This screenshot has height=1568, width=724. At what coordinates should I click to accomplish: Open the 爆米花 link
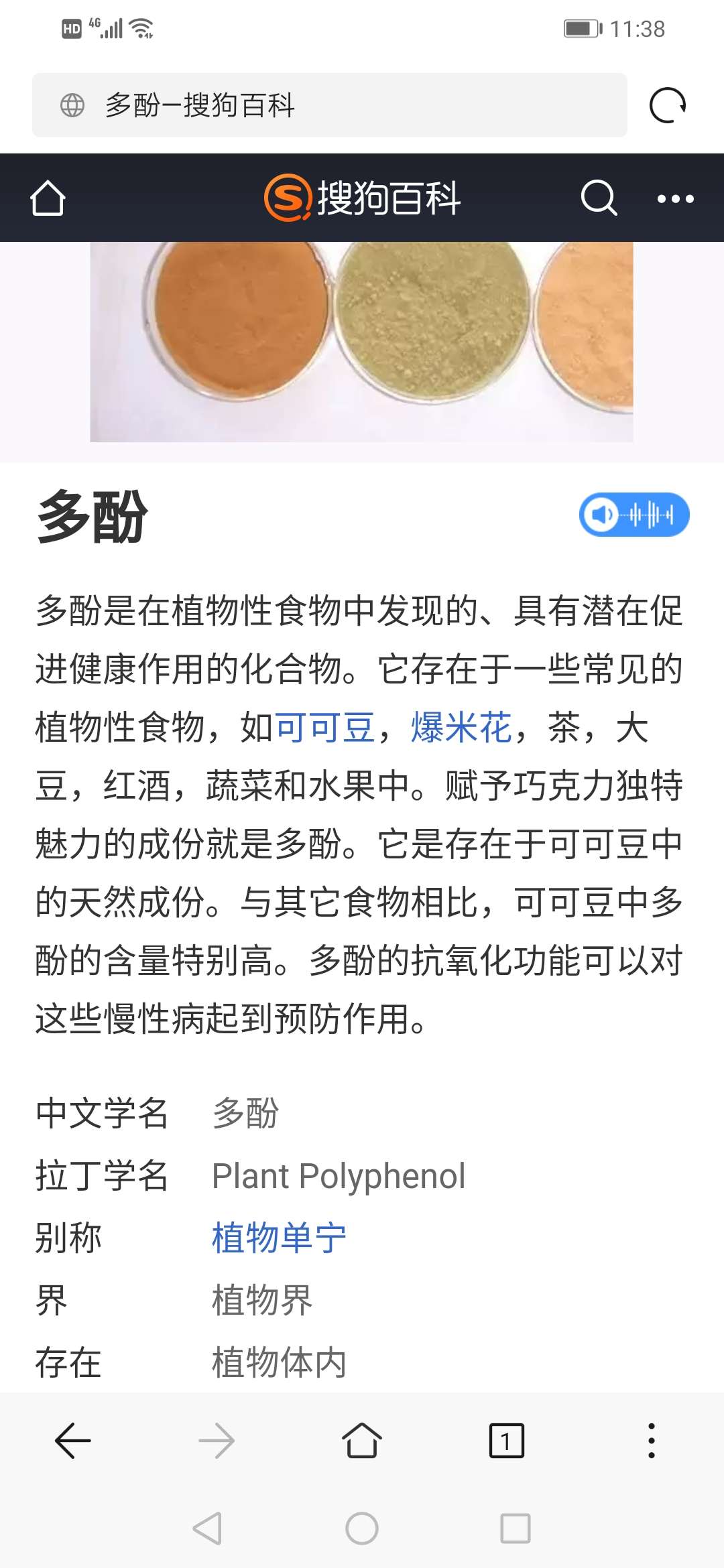(x=461, y=728)
